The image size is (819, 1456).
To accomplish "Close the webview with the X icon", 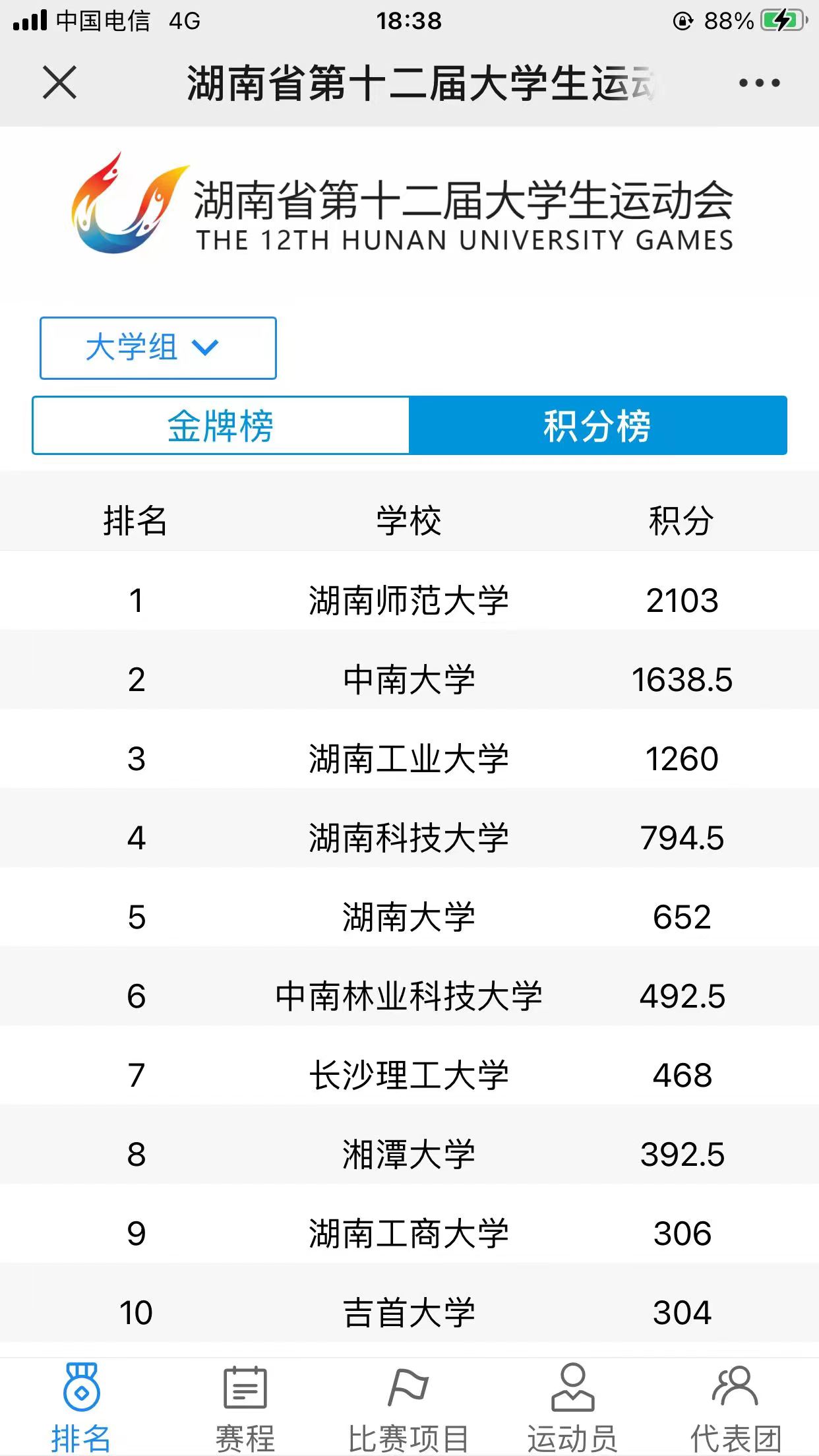I will coord(60,83).
